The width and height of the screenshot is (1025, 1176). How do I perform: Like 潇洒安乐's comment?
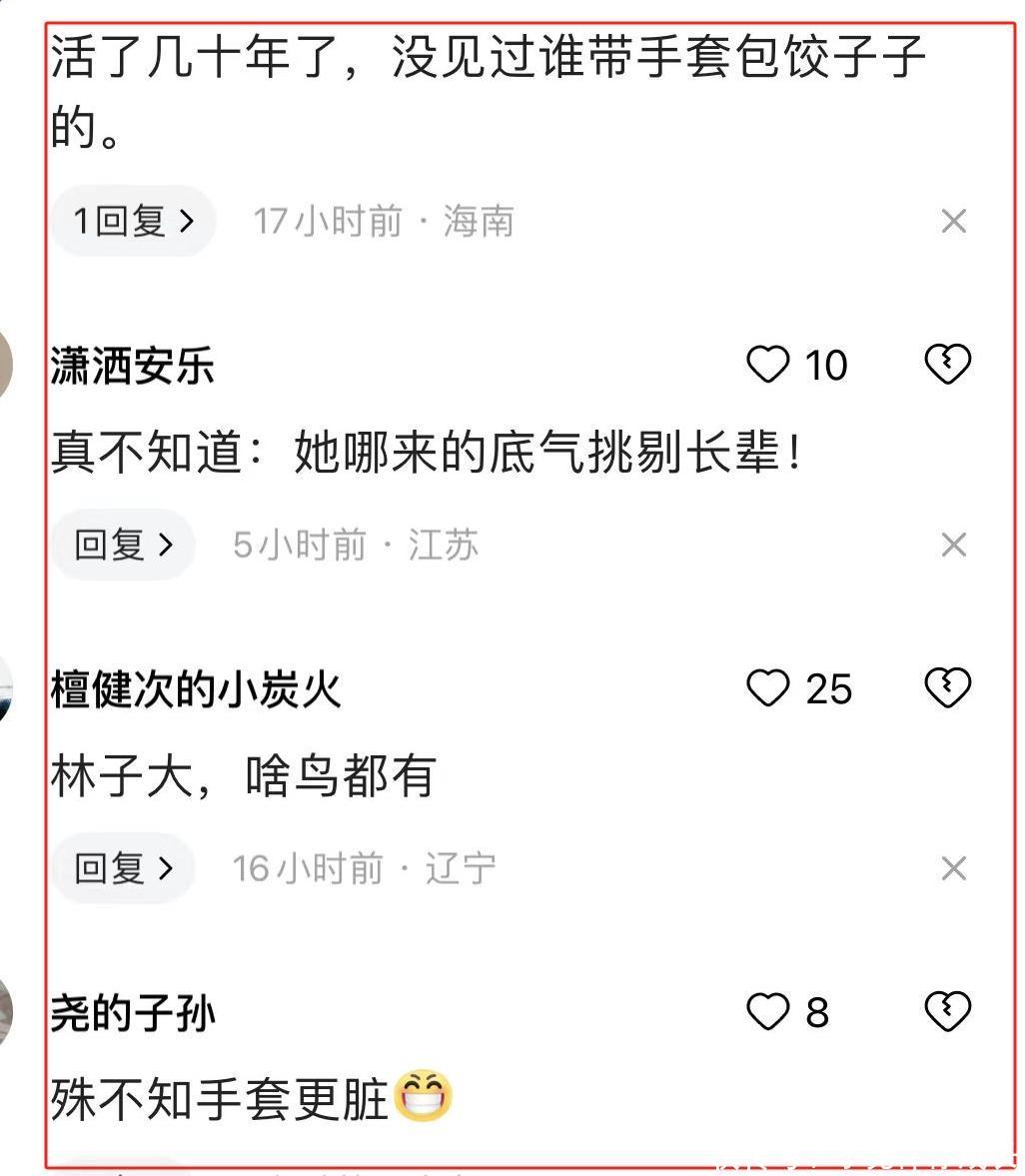[x=768, y=365]
